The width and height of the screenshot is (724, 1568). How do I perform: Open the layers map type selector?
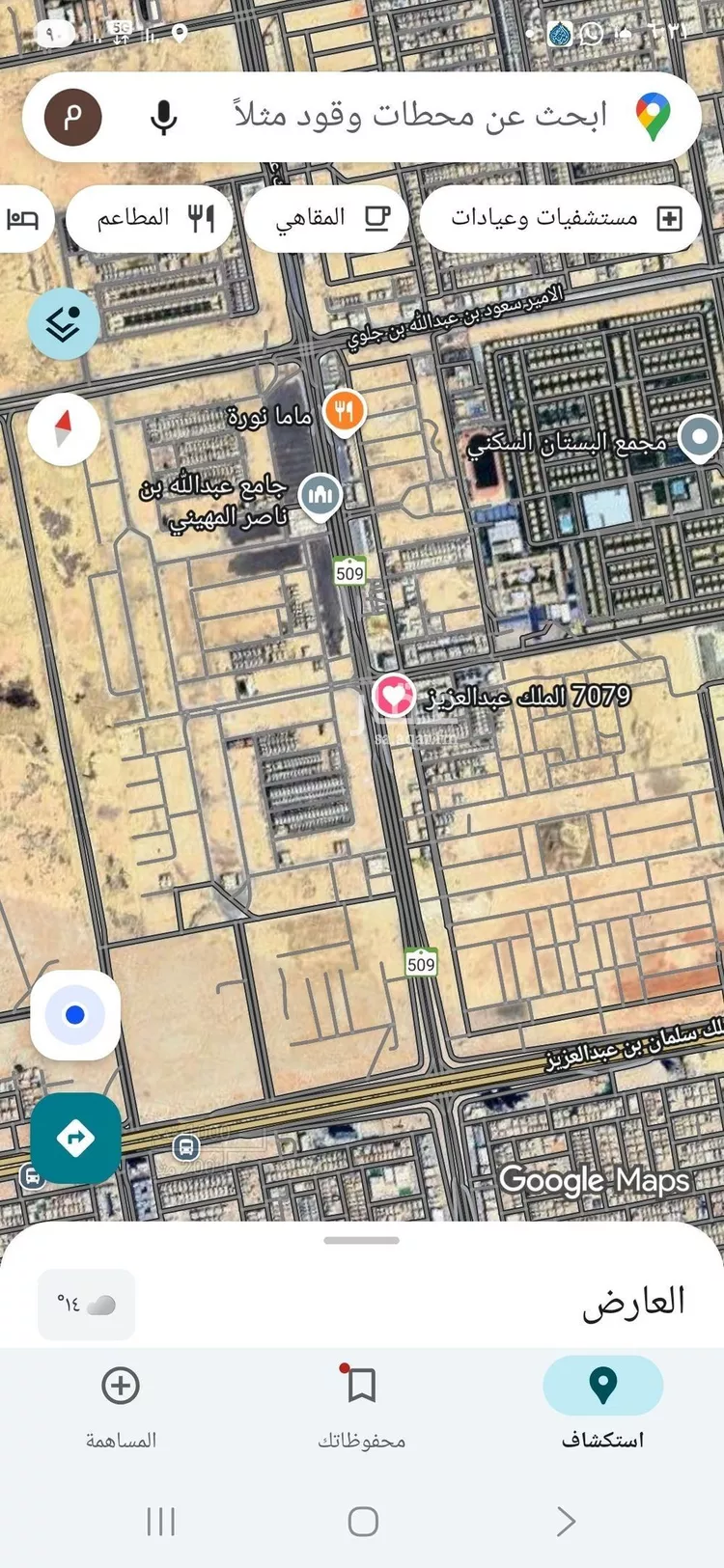(x=64, y=324)
